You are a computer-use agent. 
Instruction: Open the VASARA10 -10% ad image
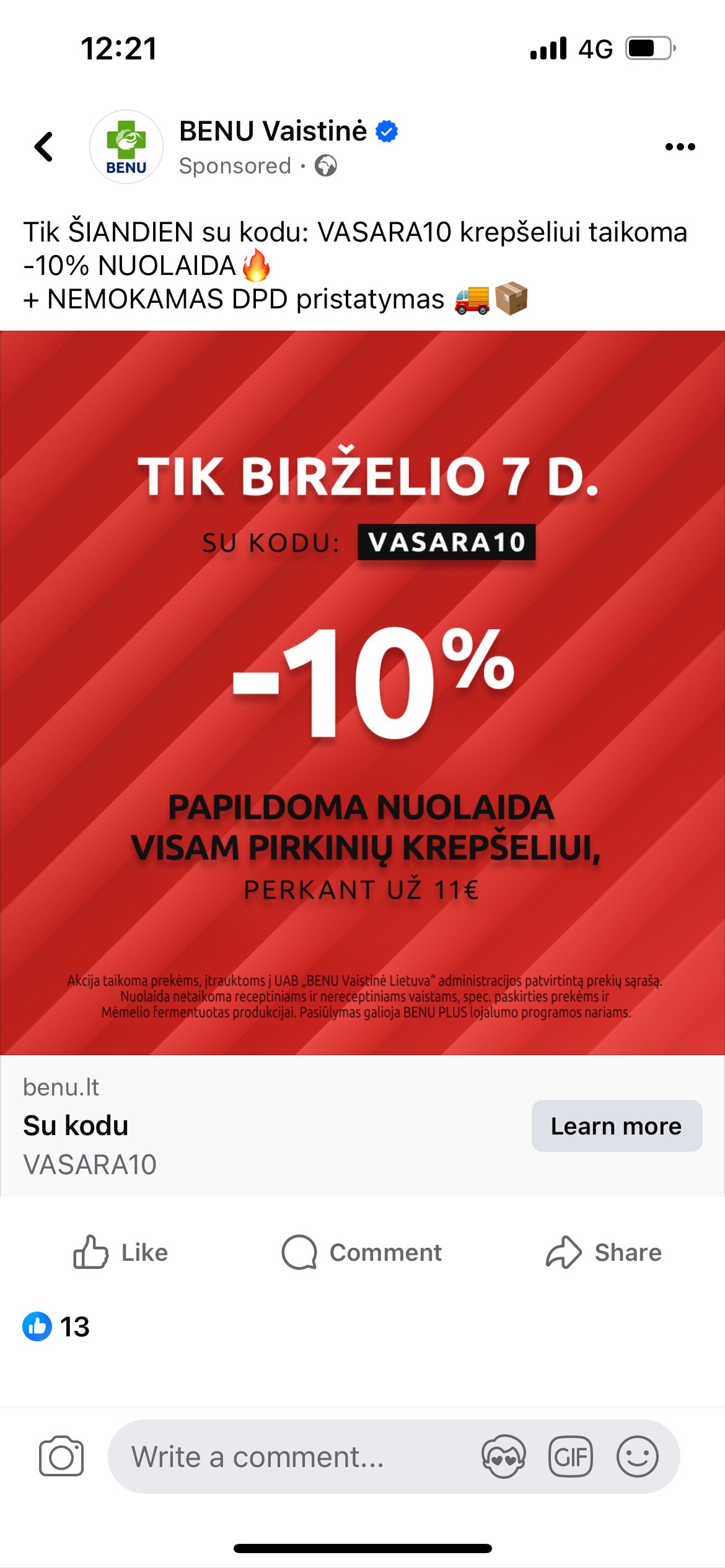(x=362, y=692)
